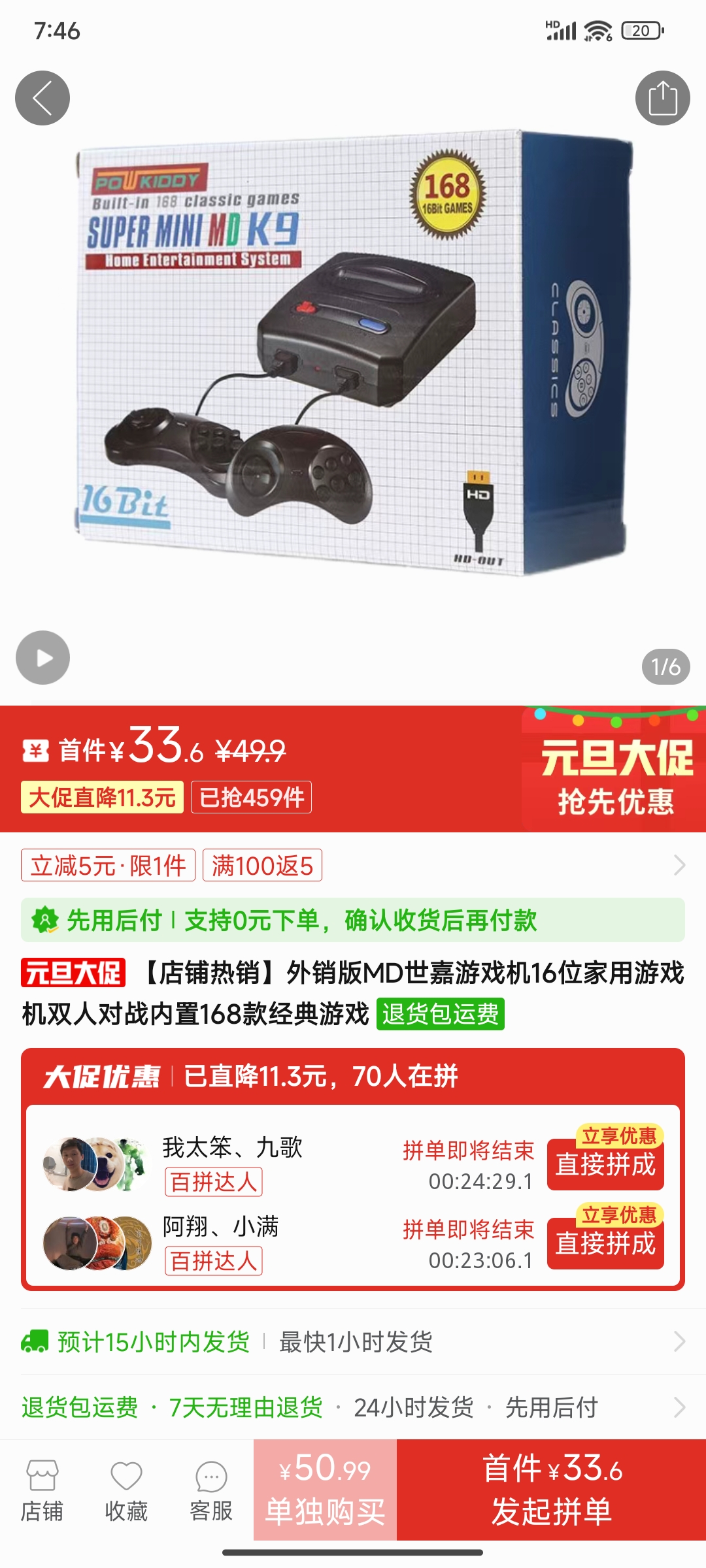Join the group with 阿翔、小满
This screenshot has width=706, height=1568.
605,1243
